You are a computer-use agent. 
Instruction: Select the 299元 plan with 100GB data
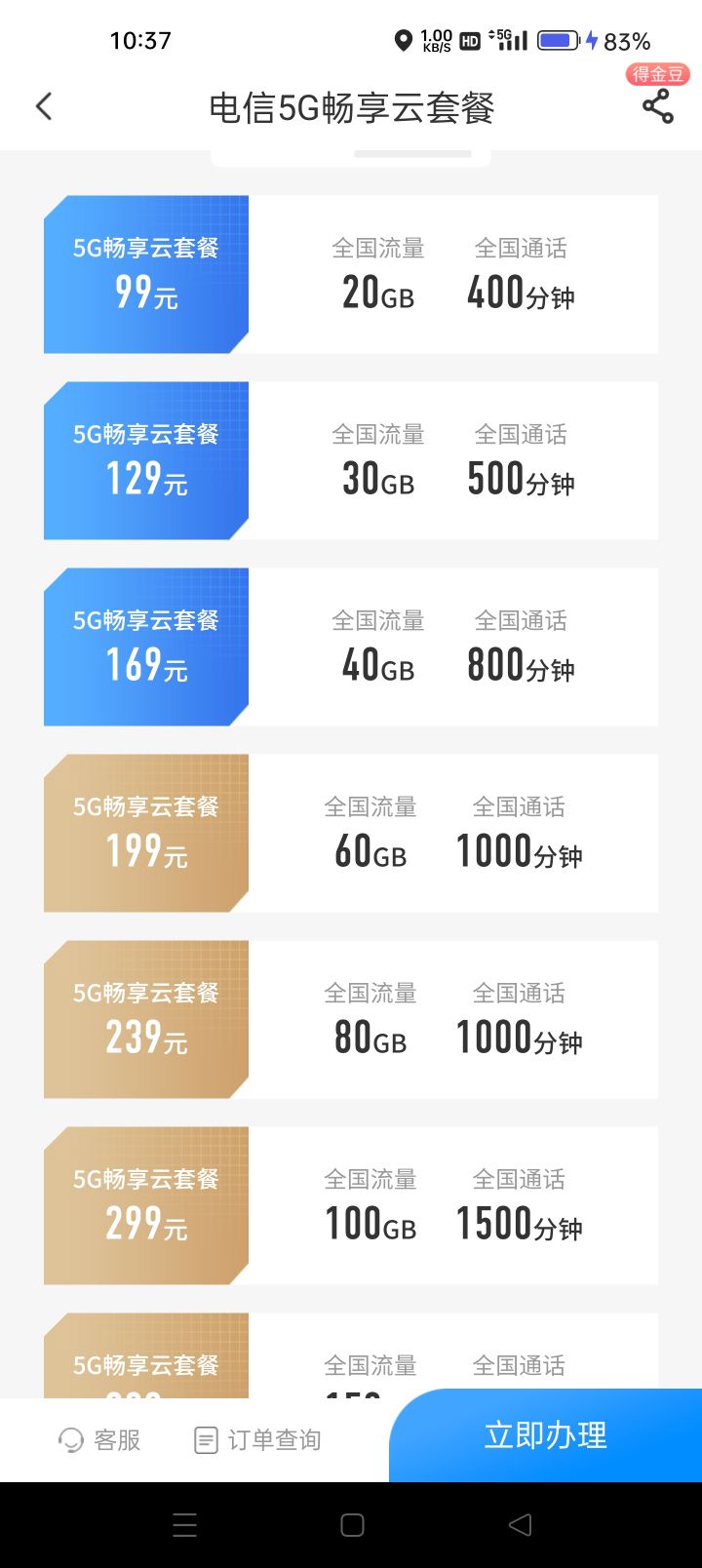[x=351, y=1205]
